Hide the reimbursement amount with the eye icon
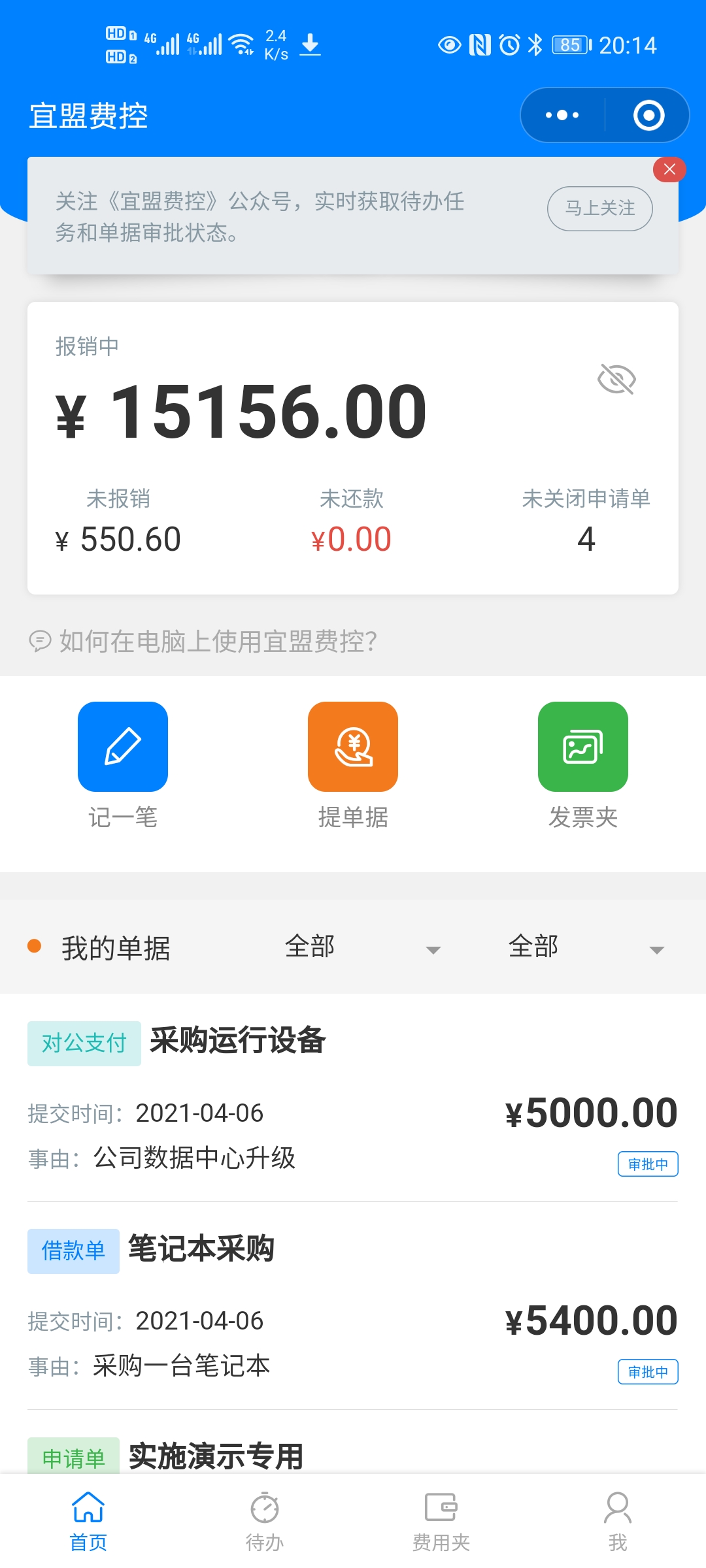This screenshot has width=706, height=1568. [x=616, y=380]
